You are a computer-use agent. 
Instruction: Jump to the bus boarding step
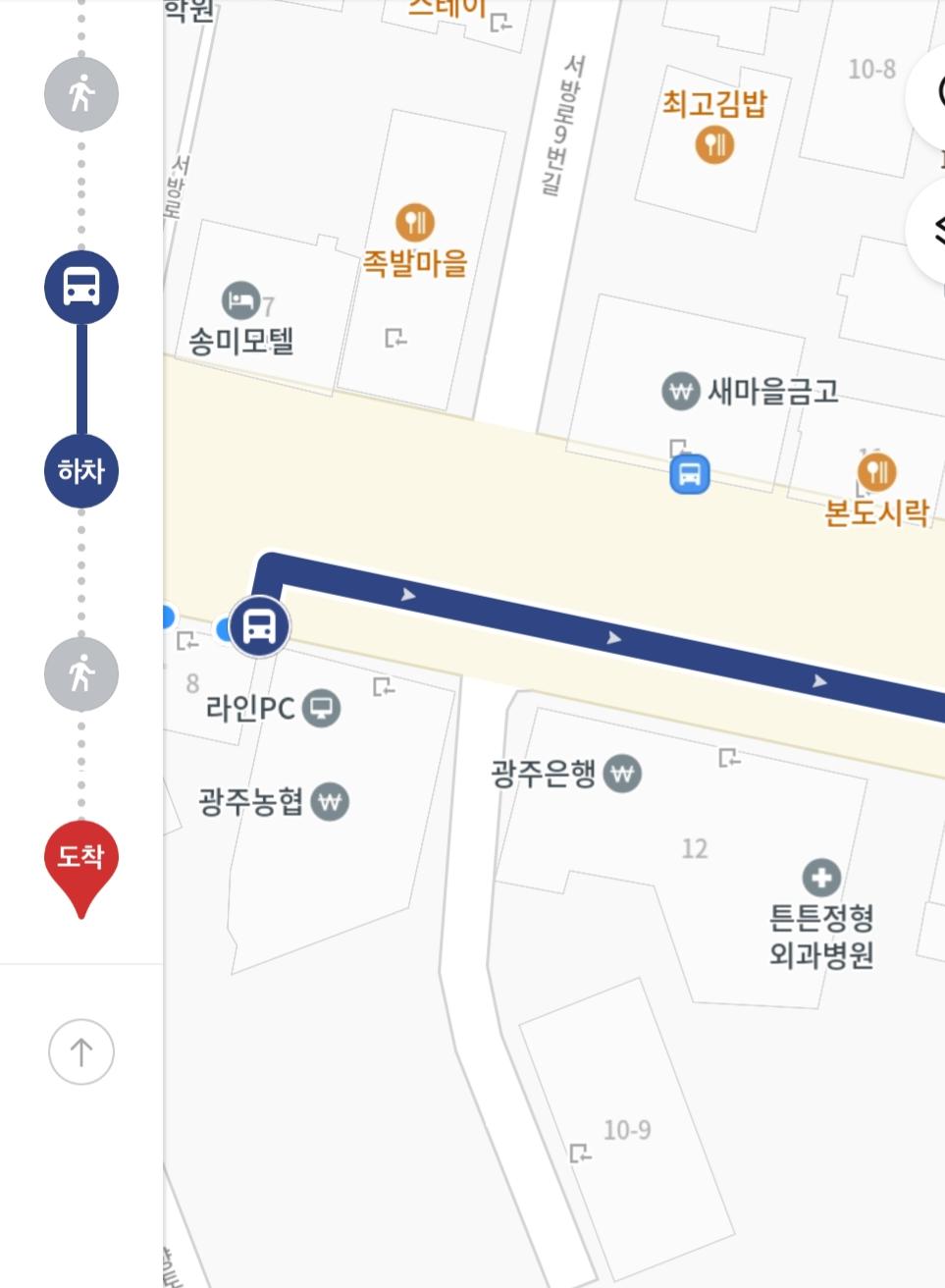pos(81,288)
